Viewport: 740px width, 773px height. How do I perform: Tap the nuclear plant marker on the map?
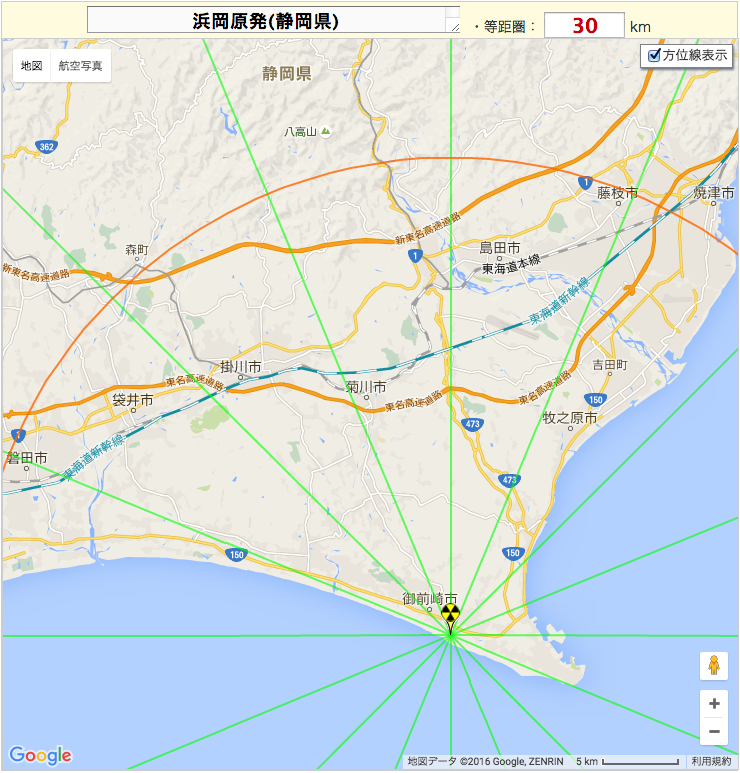451,615
